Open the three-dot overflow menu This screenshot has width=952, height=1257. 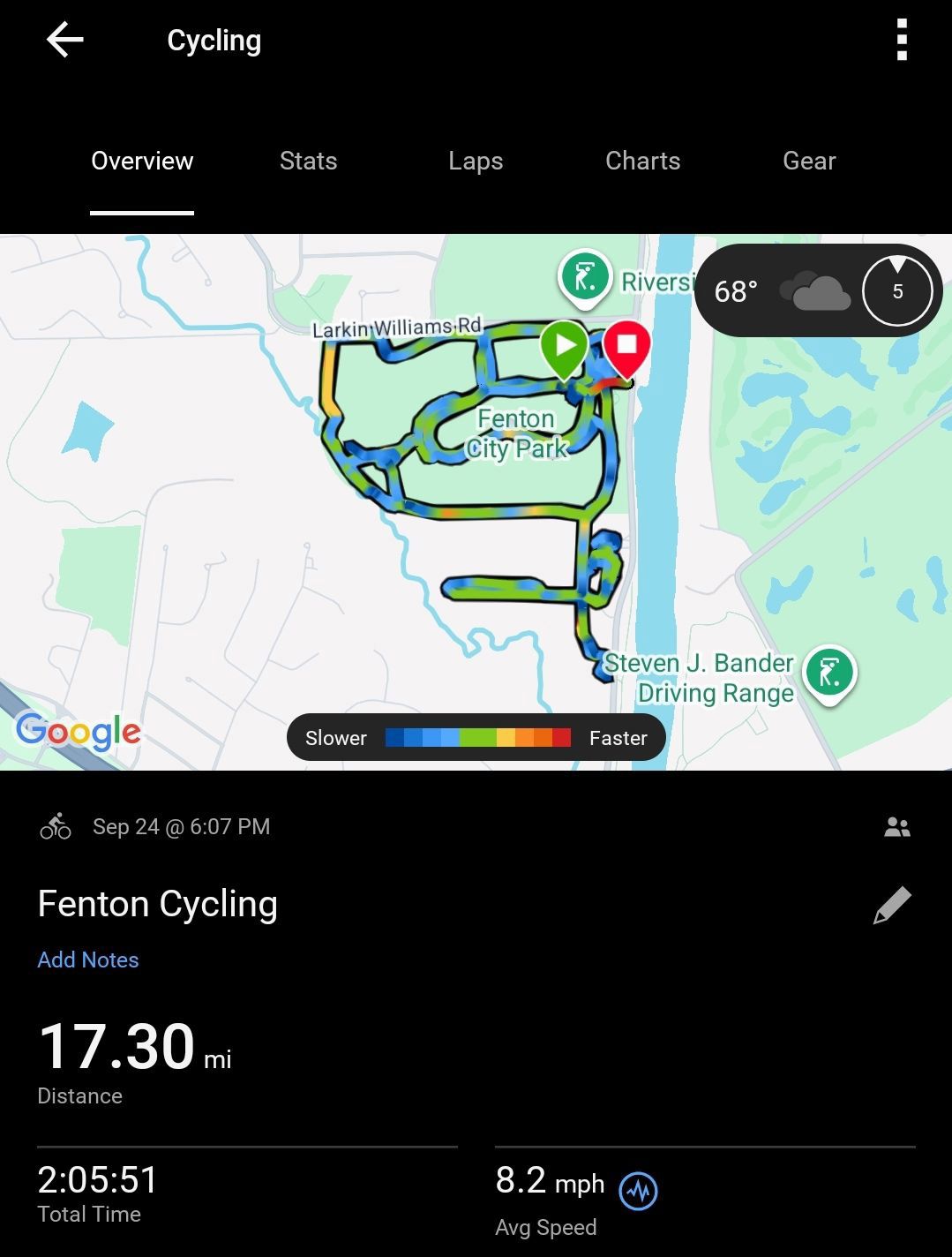[901, 40]
